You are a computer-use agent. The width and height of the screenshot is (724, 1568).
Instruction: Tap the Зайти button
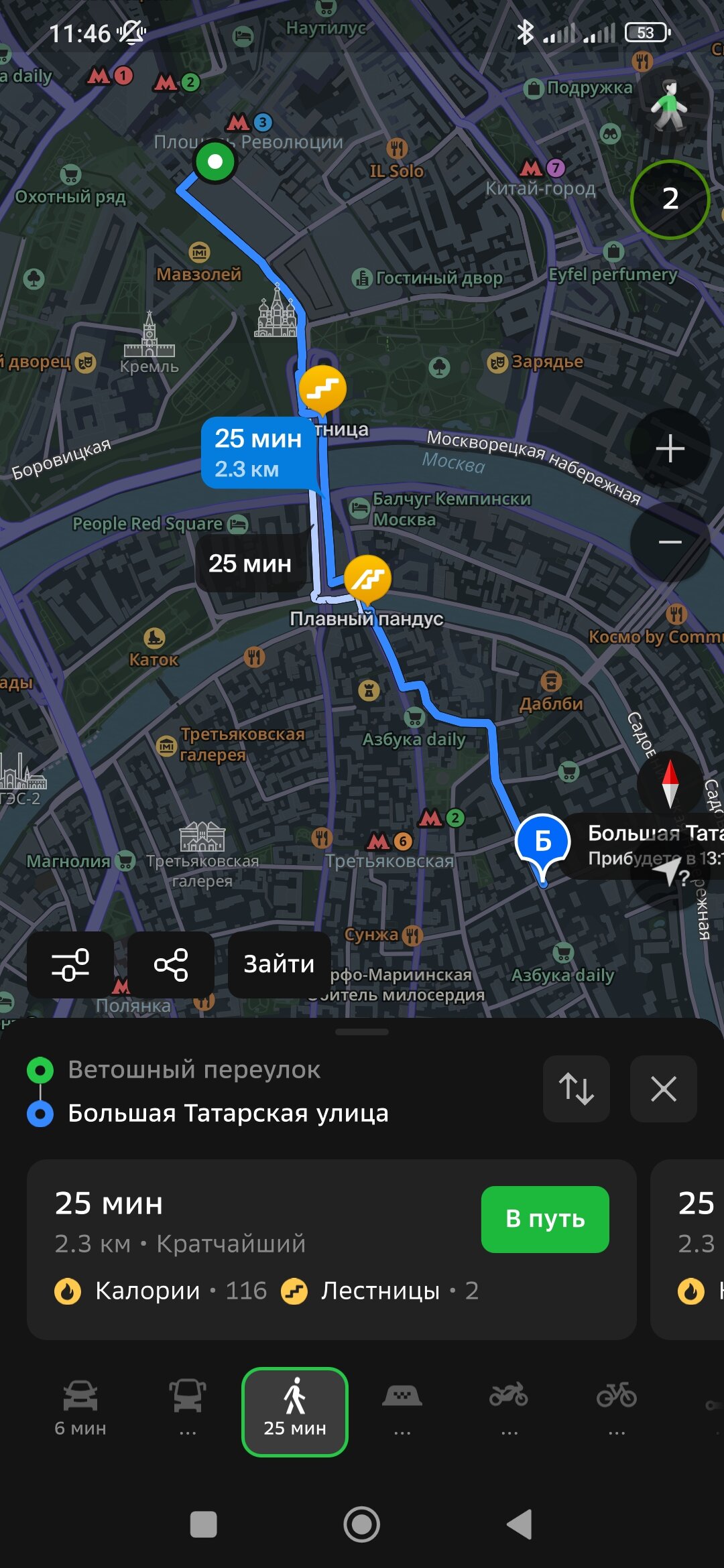[279, 965]
